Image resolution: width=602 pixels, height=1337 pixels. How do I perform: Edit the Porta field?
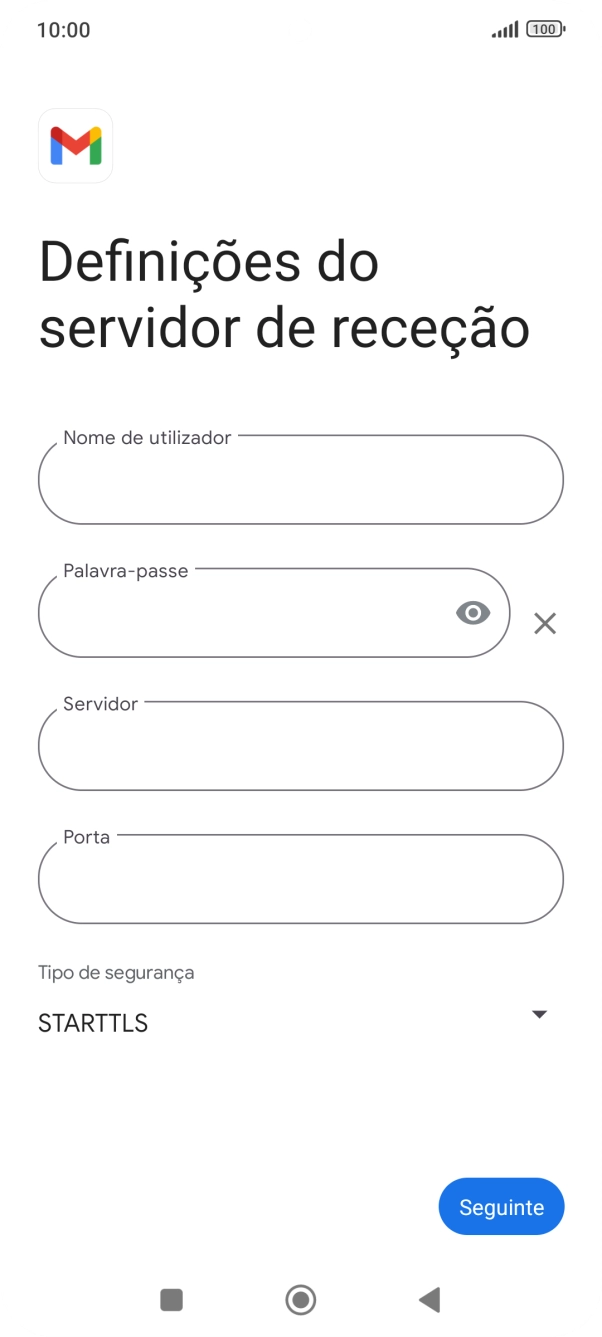pyautogui.click(x=300, y=879)
